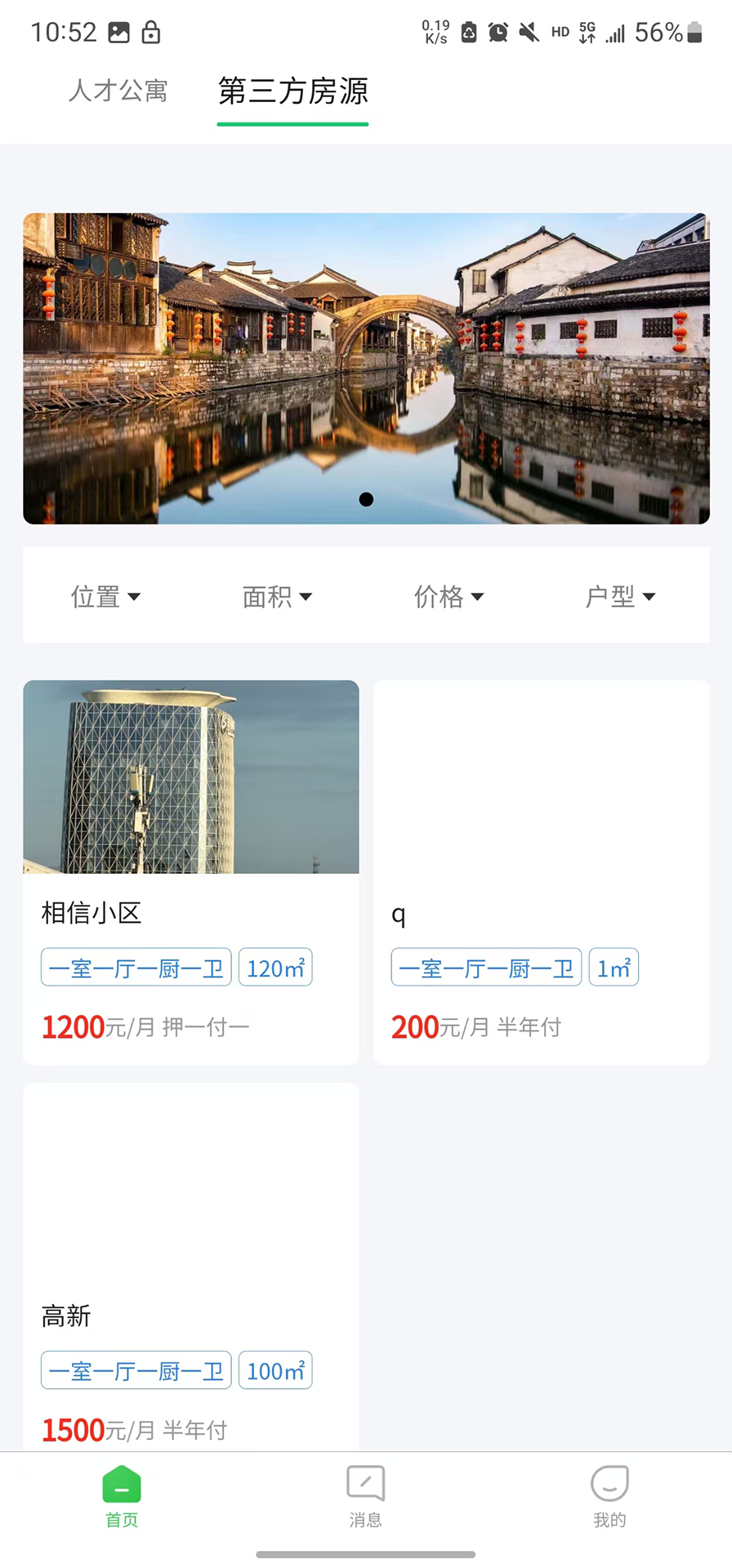Click the canal town banner image
732x1568 pixels.
[x=366, y=367]
